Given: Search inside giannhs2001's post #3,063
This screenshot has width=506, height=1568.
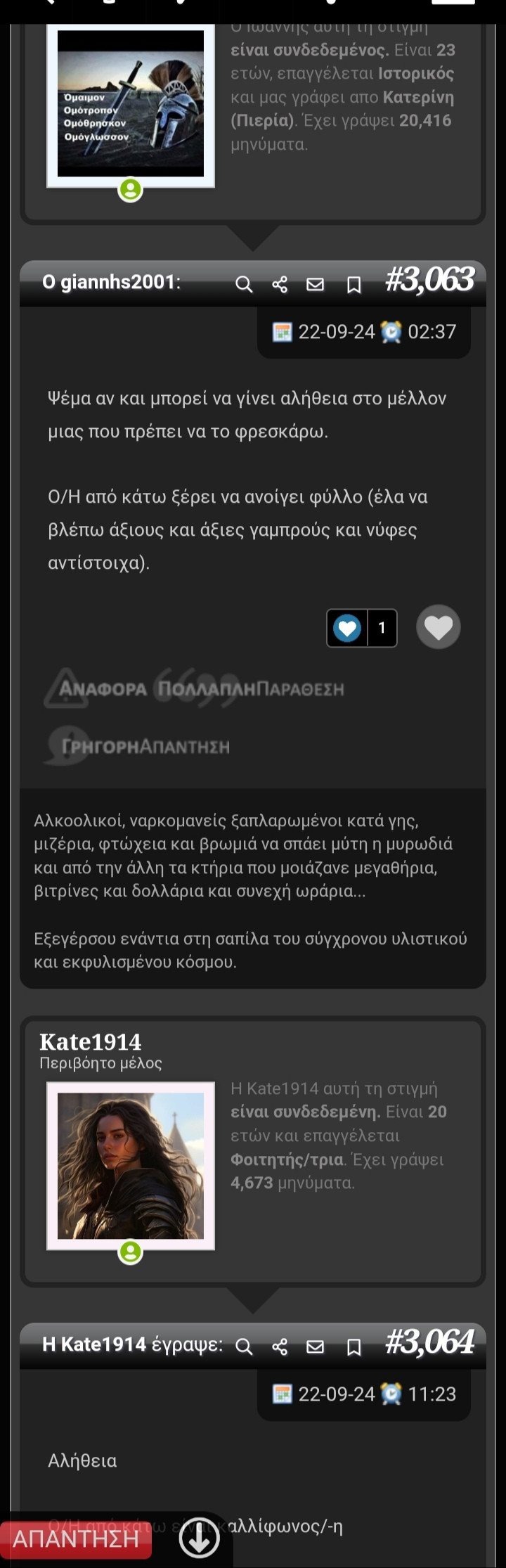Looking at the screenshot, I should click(244, 284).
